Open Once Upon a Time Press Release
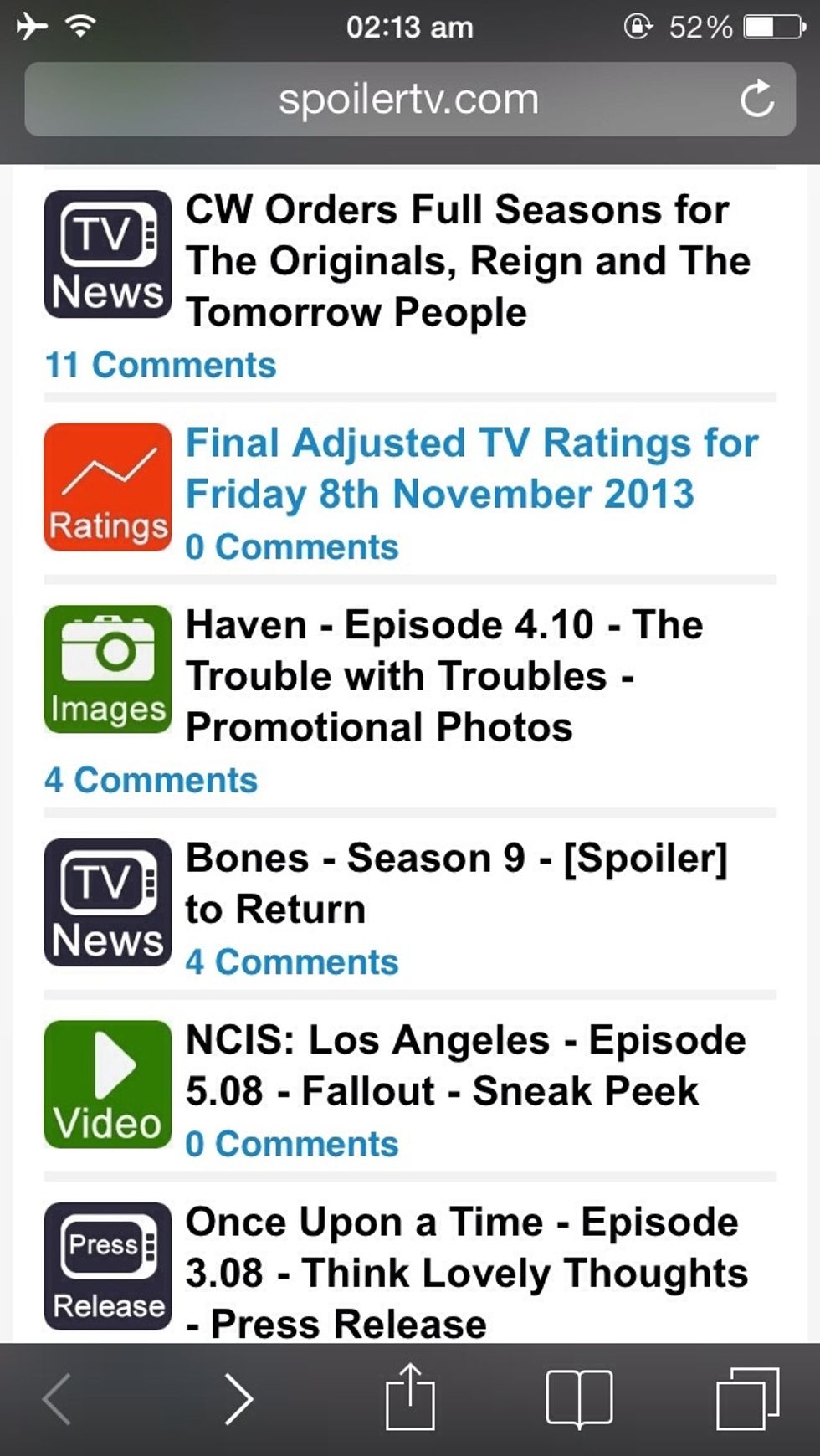 point(464,1272)
